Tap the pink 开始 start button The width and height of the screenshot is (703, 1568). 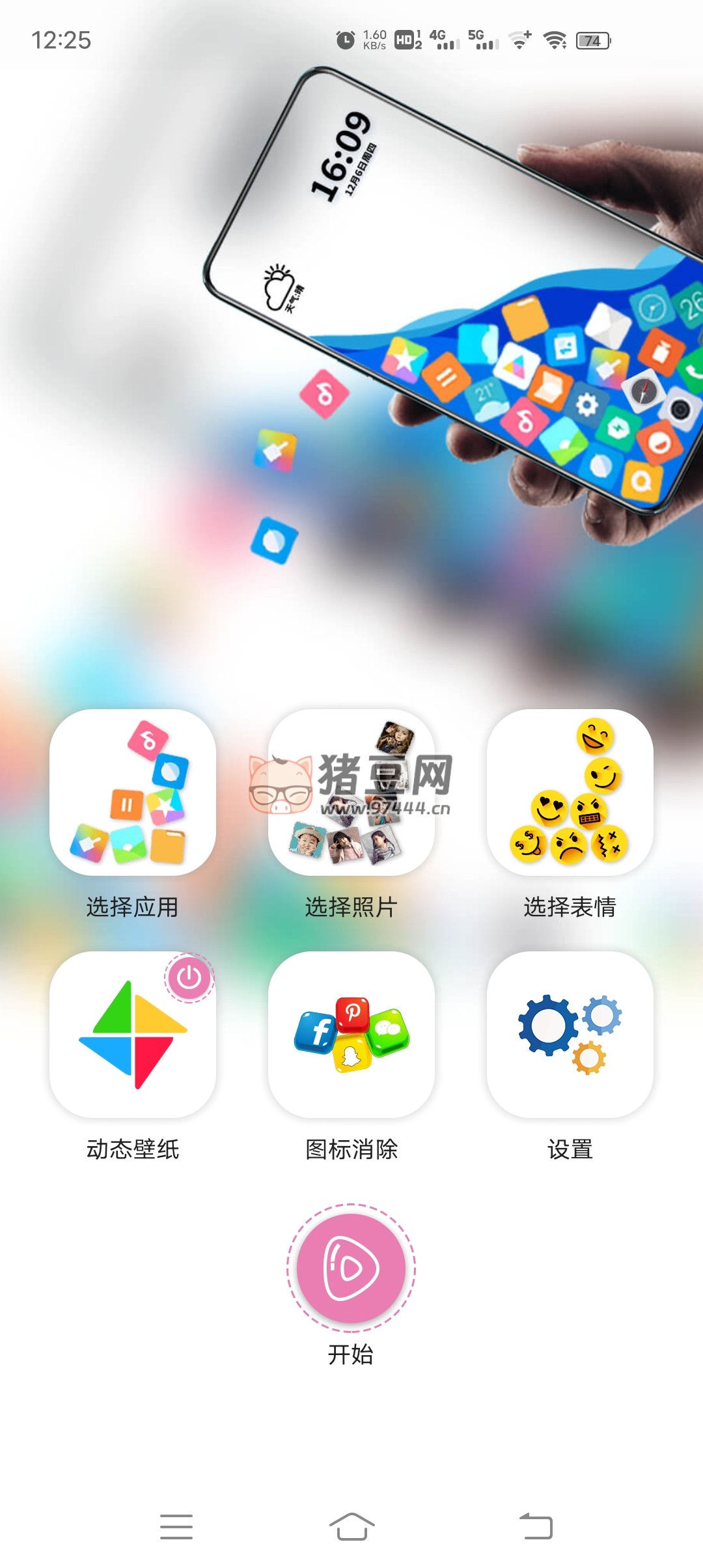click(351, 1267)
